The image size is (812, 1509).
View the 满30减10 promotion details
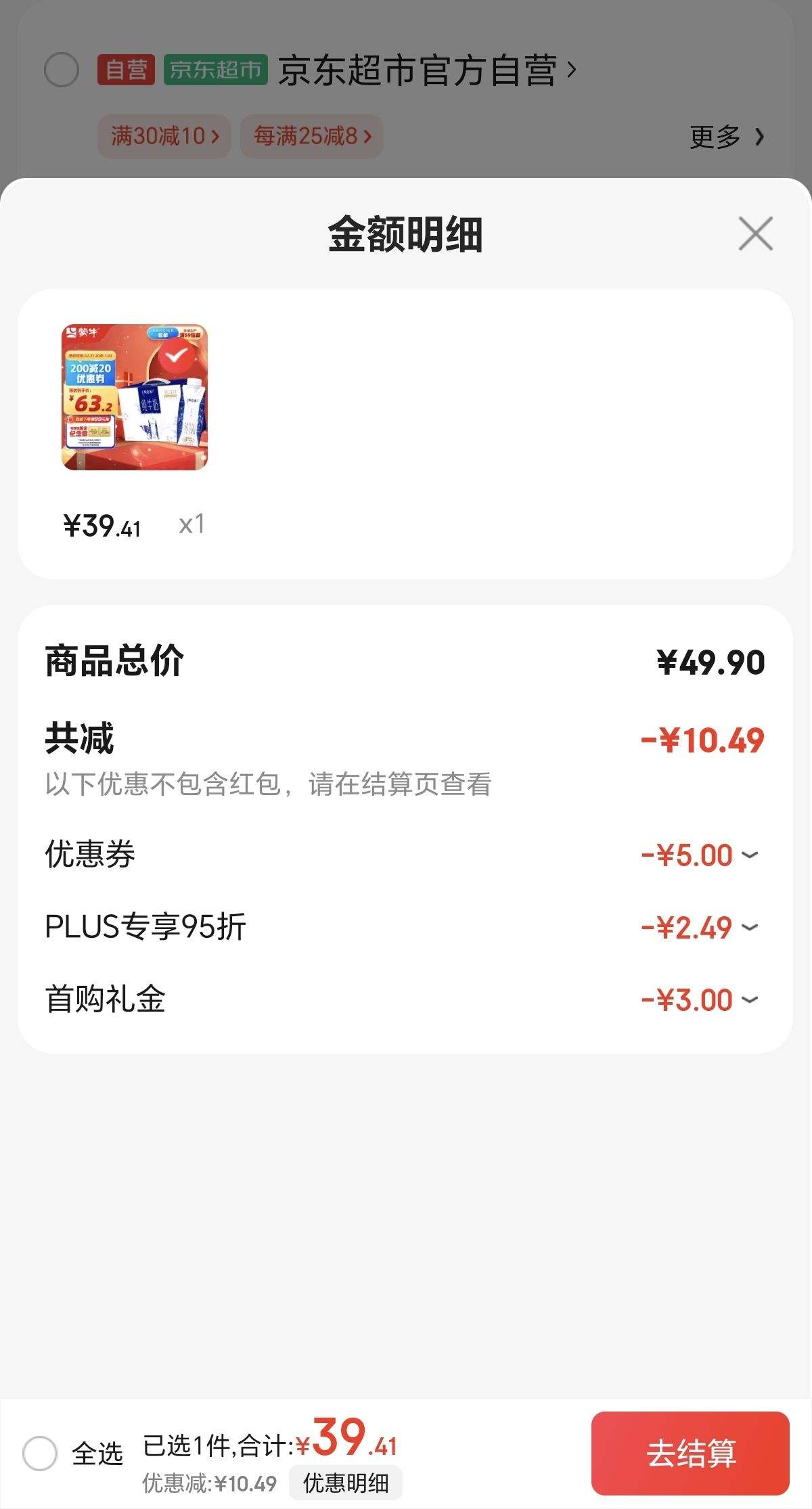click(162, 135)
